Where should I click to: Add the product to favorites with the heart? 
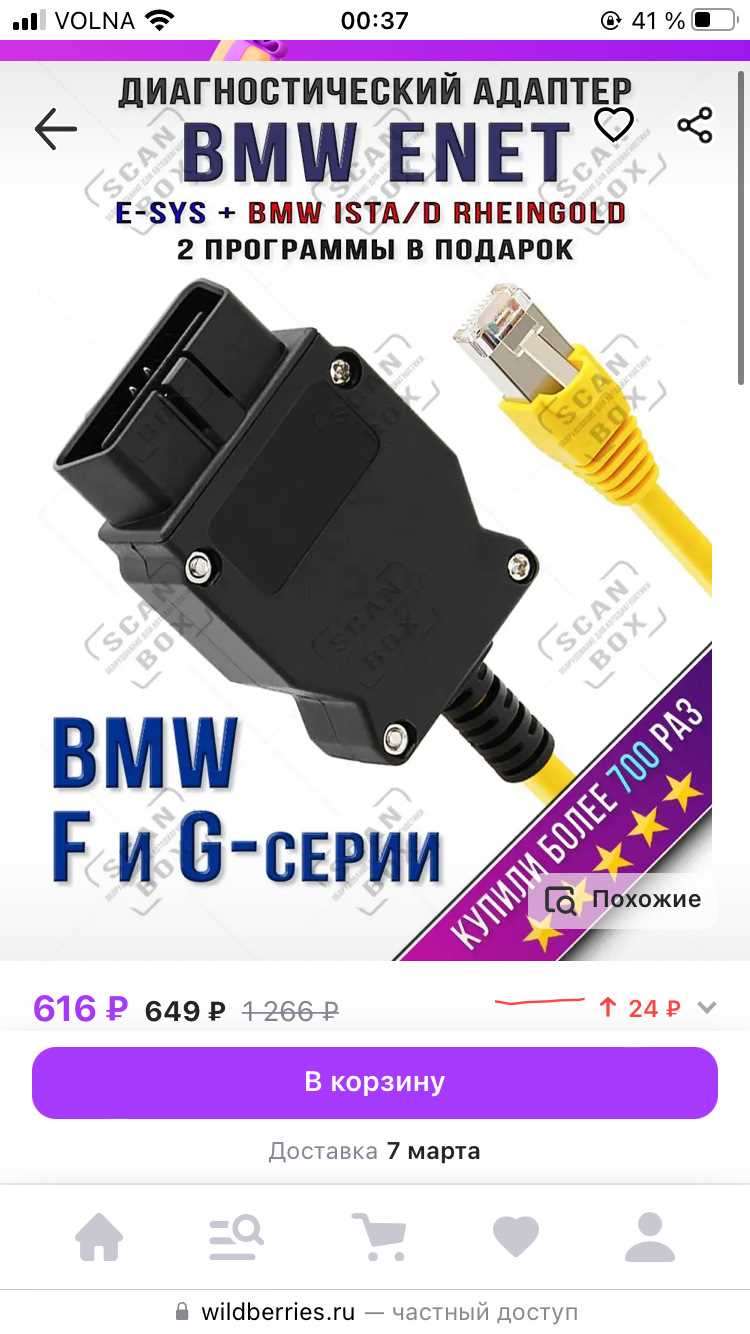tap(614, 125)
